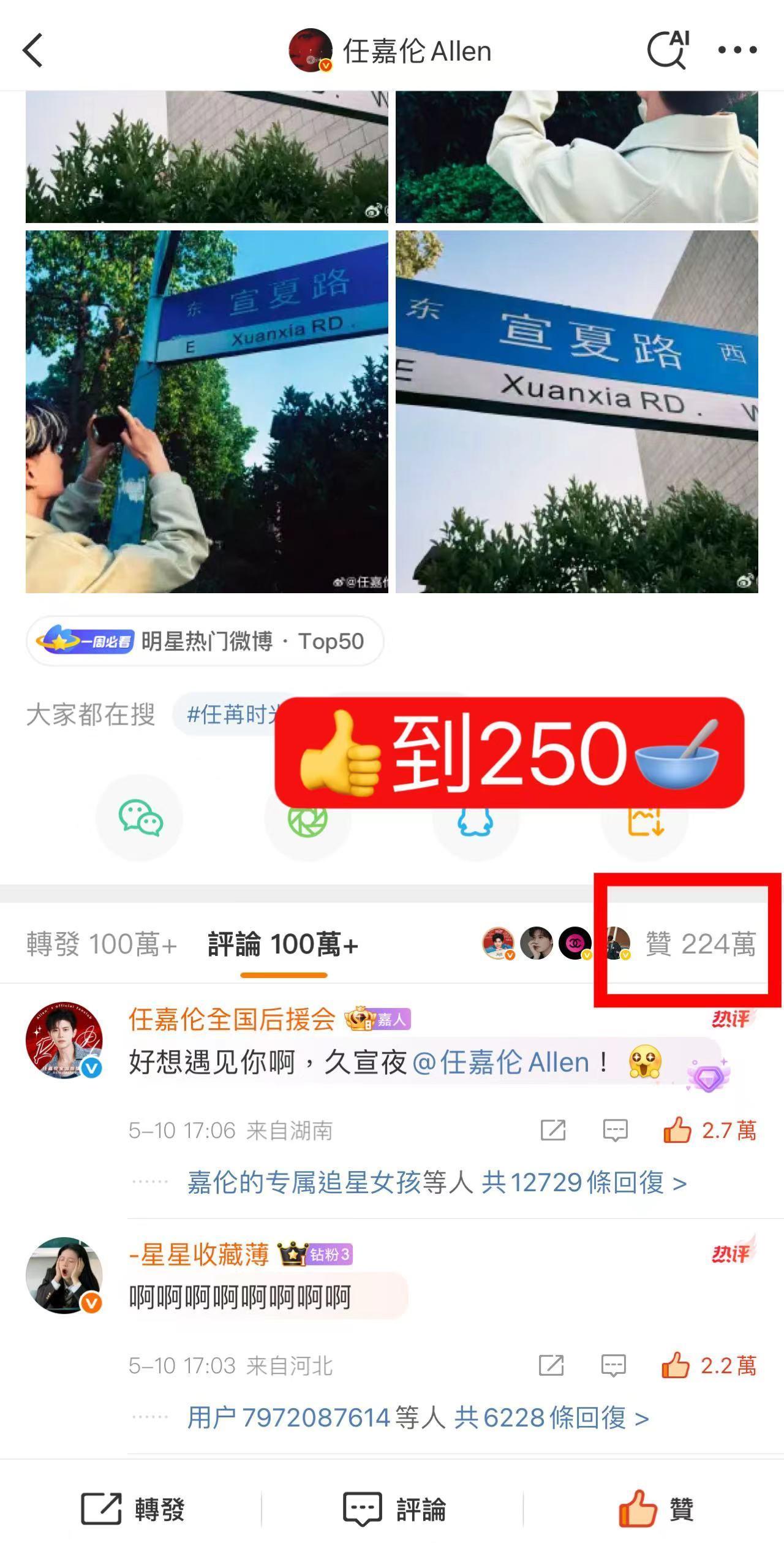Tap 轉發 in the bottom bar
Viewport: 784px width, 1543px height.
[x=132, y=1509]
